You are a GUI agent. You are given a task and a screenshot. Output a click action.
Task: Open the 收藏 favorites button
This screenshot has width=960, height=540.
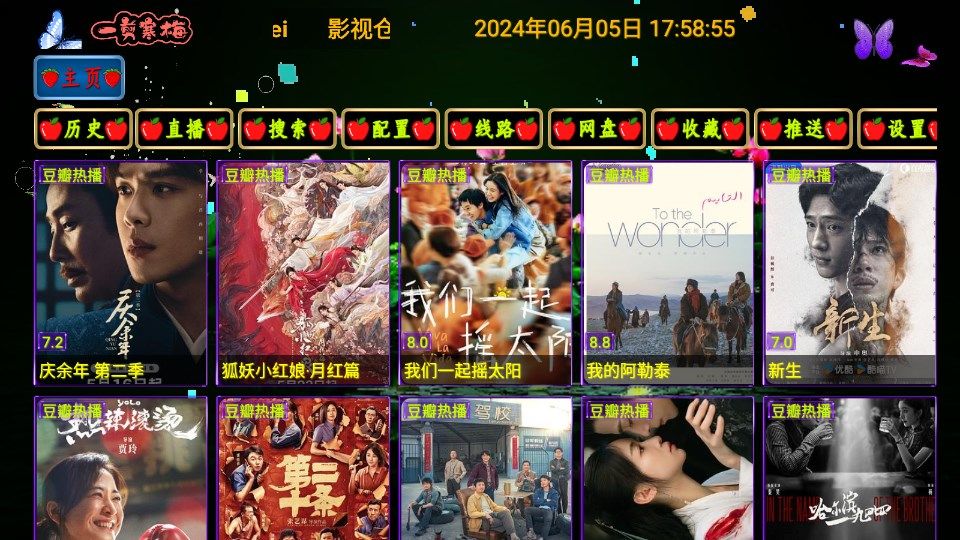[700, 129]
